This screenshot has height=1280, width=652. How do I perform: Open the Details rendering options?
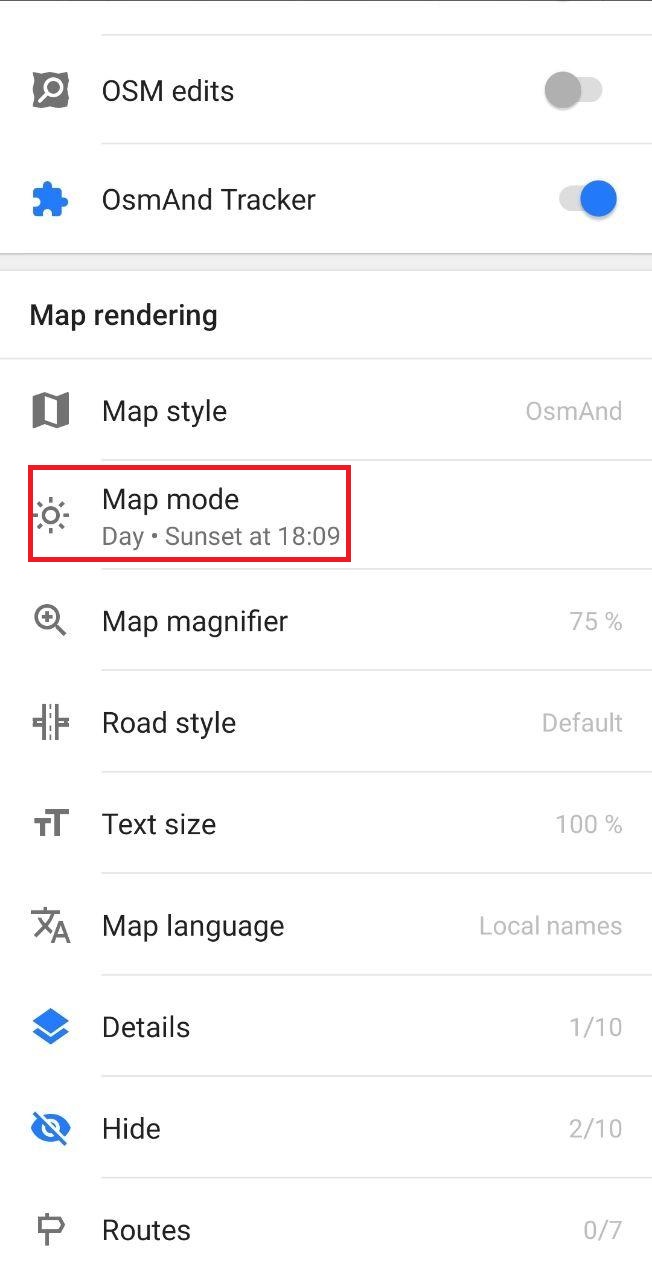(326, 1027)
